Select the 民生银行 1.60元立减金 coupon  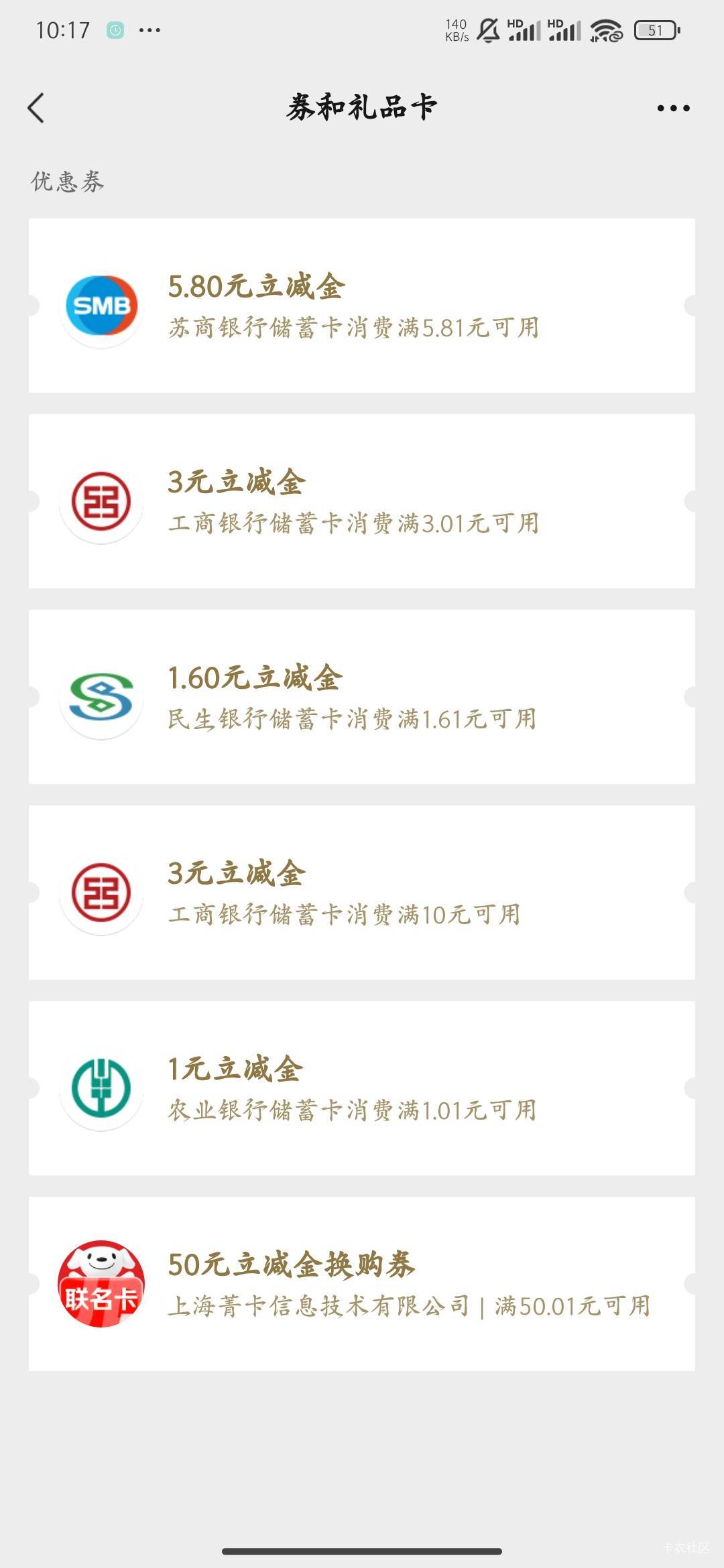362,697
